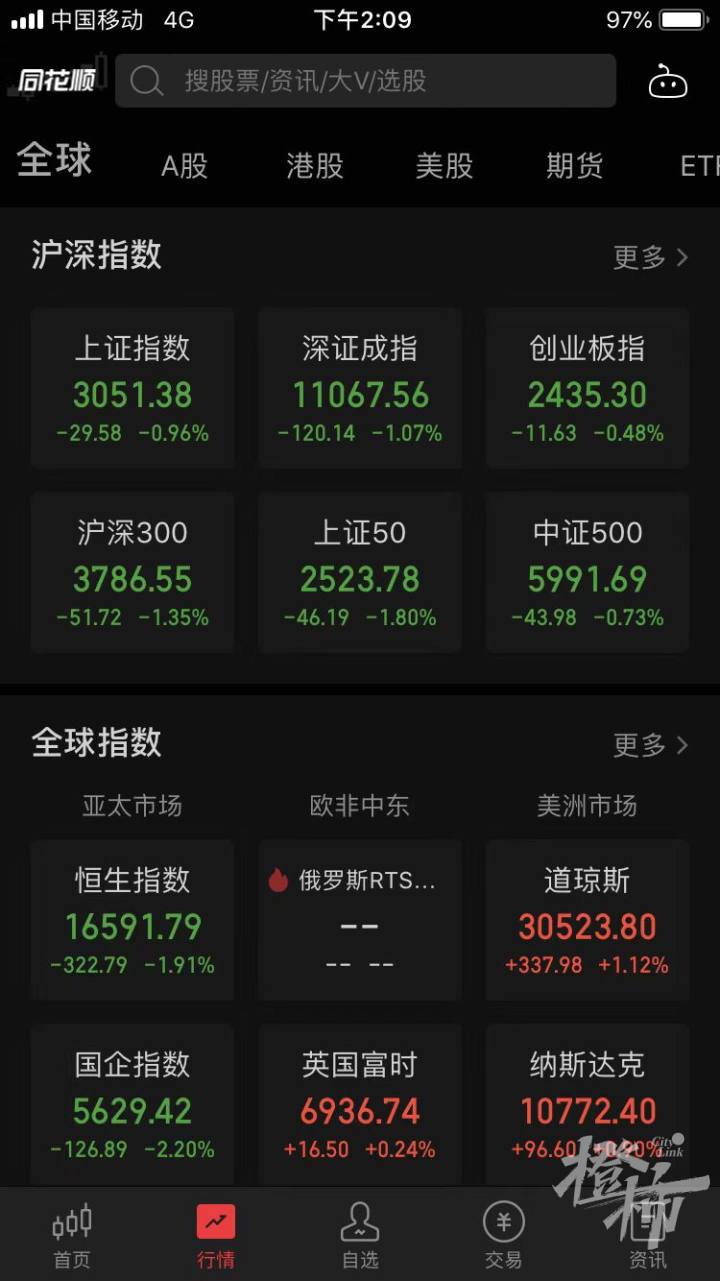Go to the 首页 bottom tab
This screenshot has width=720, height=1281.
[x=72, y=1234]
